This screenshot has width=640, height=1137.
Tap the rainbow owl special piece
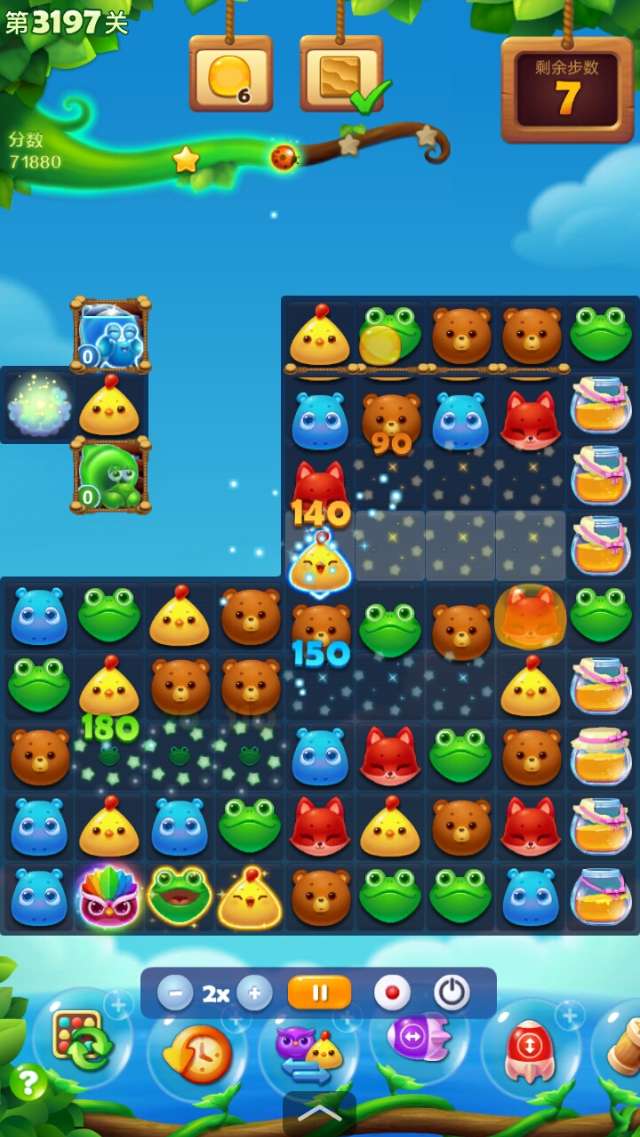point(108,895)
